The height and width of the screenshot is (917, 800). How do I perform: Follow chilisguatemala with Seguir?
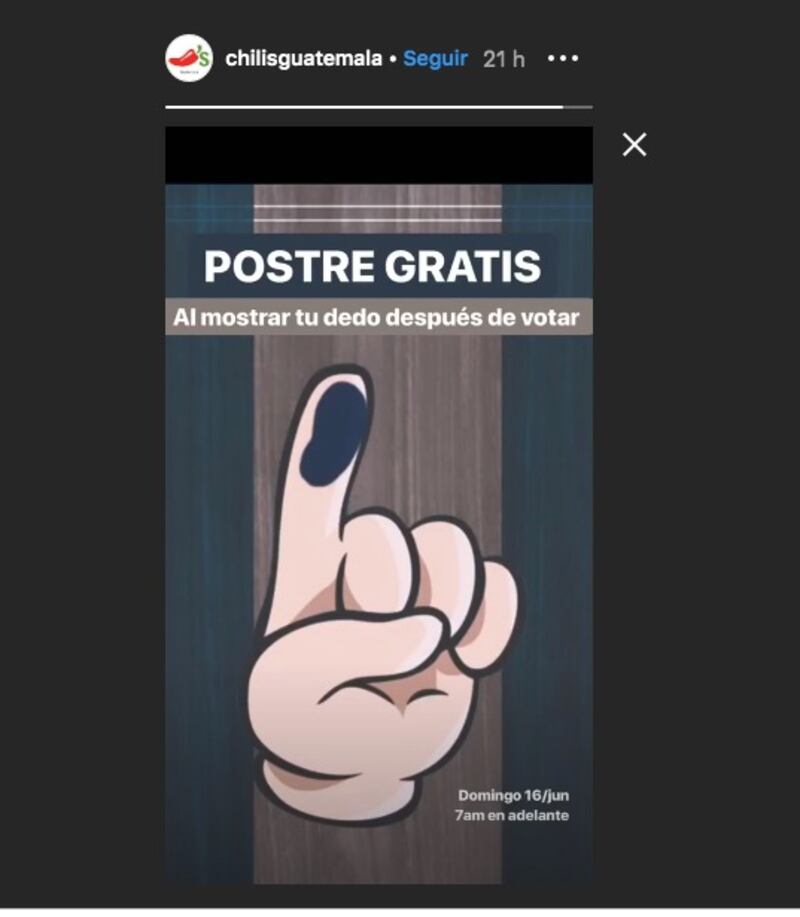(x=435, y=59)
